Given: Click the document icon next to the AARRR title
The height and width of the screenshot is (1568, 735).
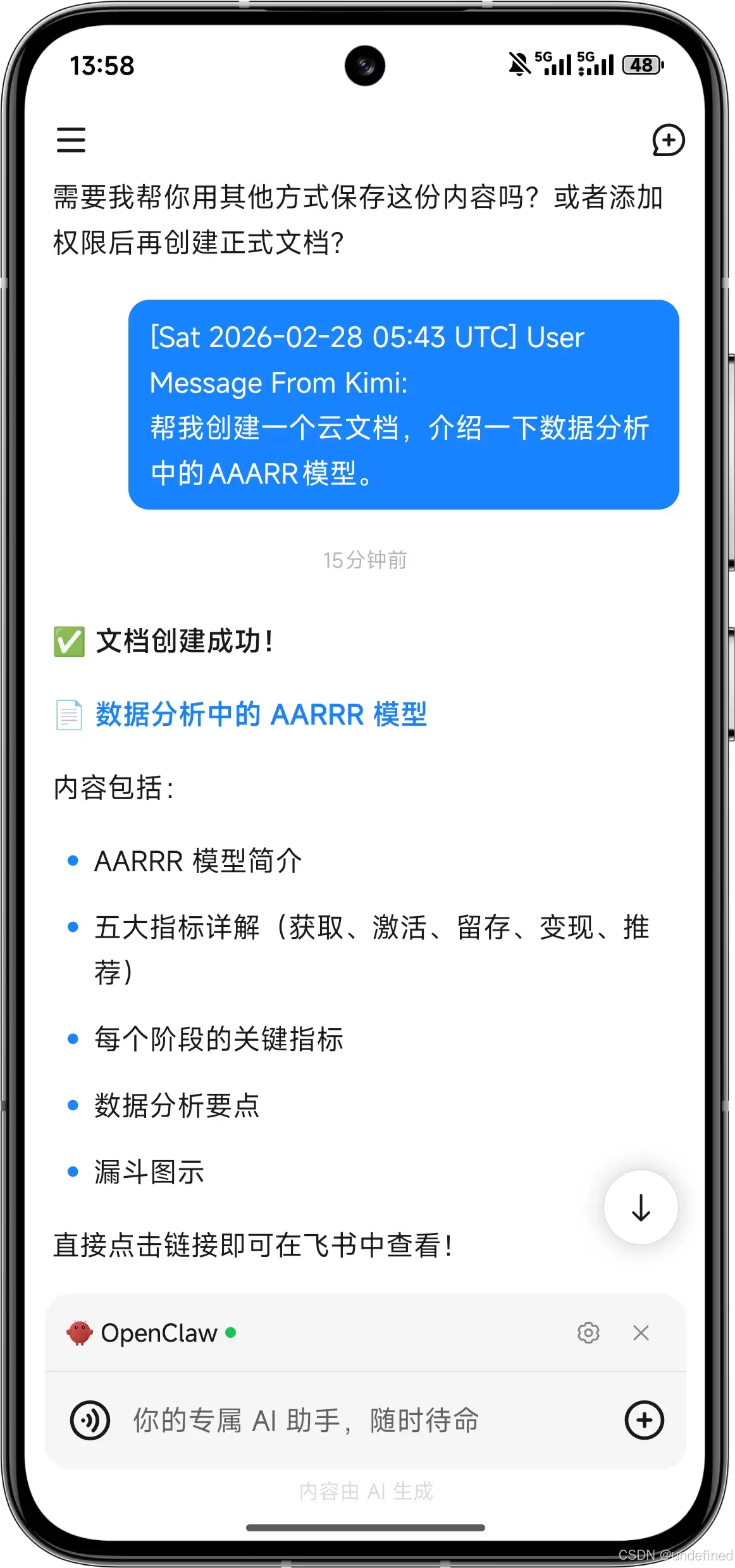Looking at the screenshot, I should [x=69, y=714].
